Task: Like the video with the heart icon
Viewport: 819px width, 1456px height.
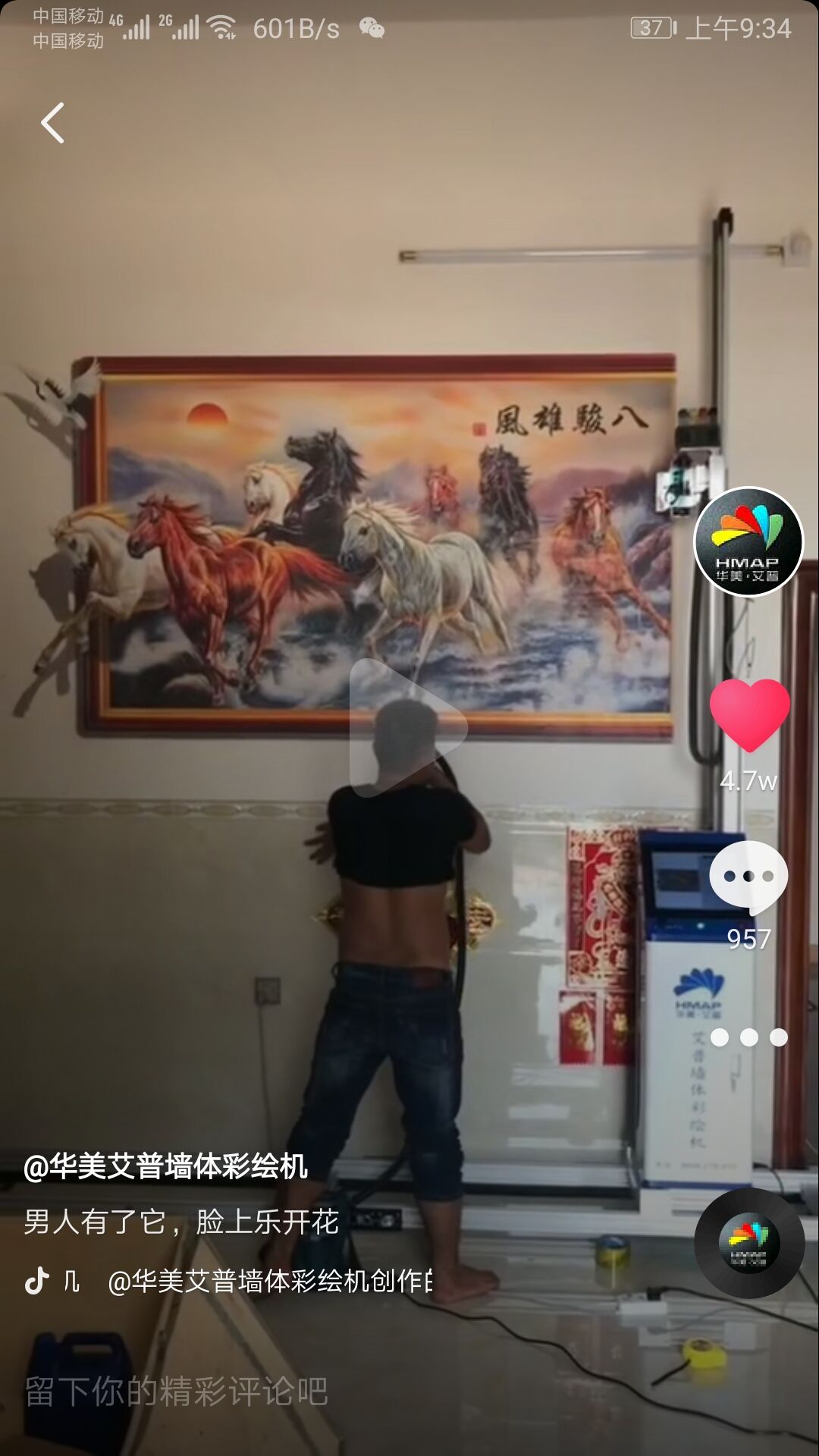Action: pos(749,715)
